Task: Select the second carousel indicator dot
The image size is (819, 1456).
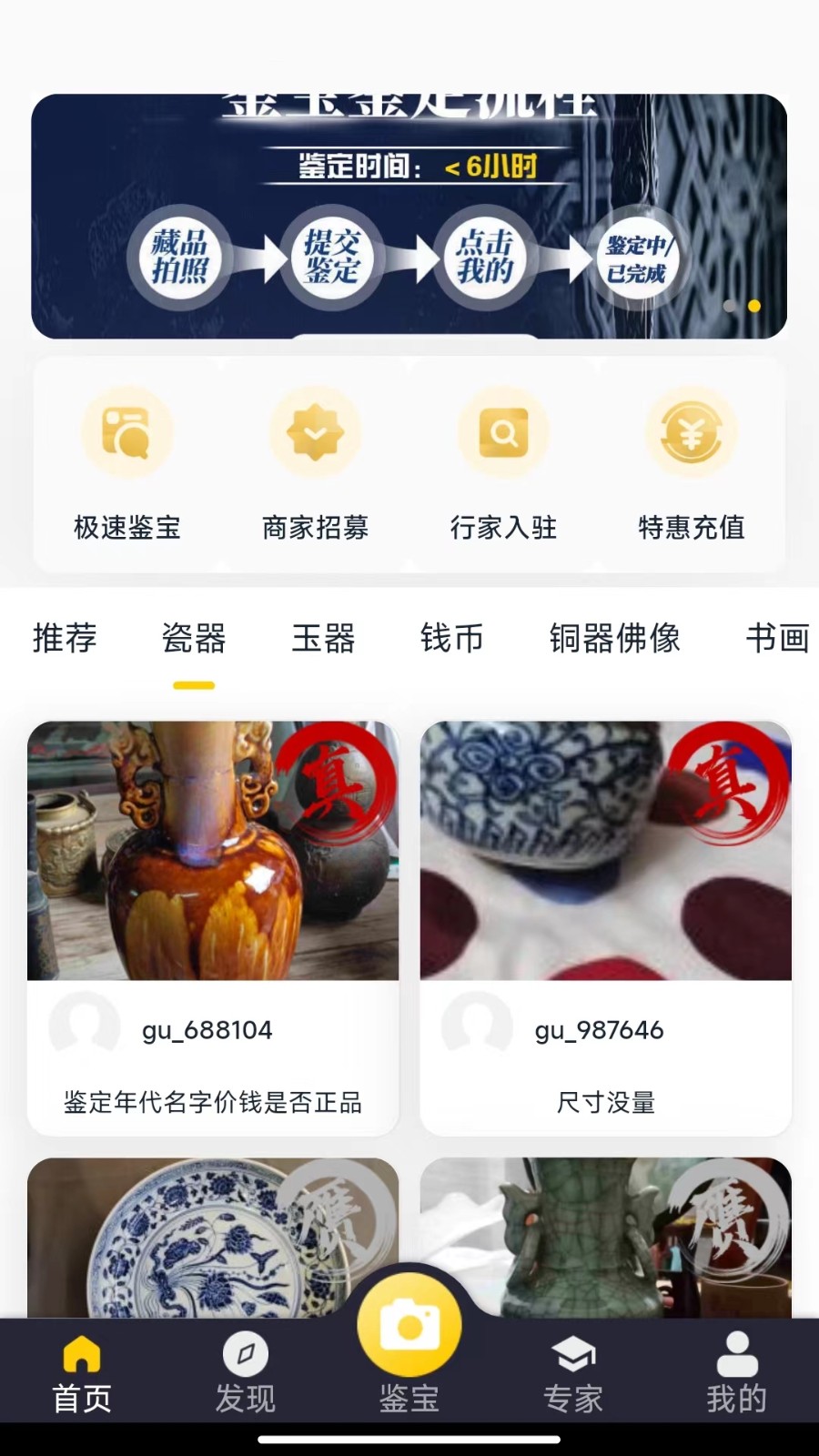Action: 753,307
